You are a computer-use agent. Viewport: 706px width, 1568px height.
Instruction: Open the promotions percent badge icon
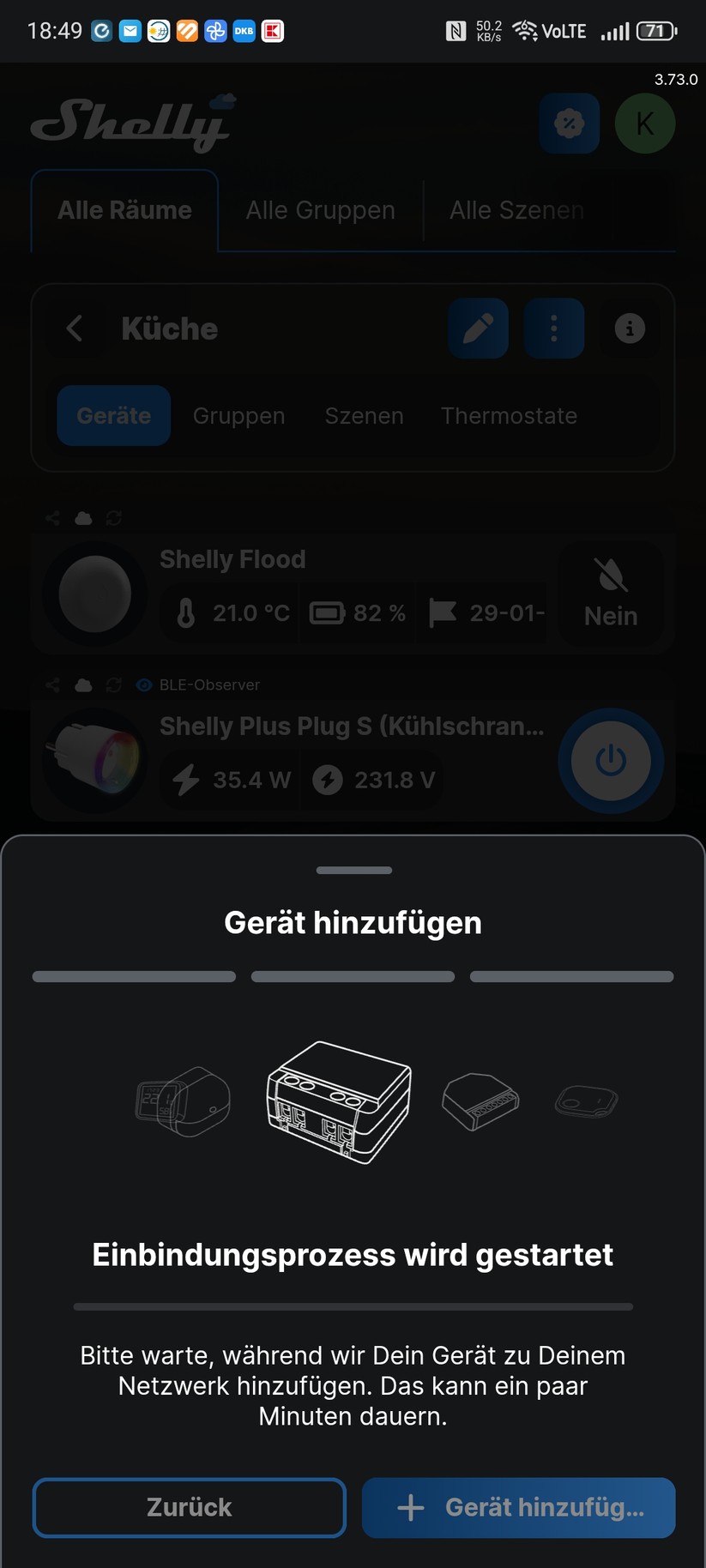click(x=569, y=124)
